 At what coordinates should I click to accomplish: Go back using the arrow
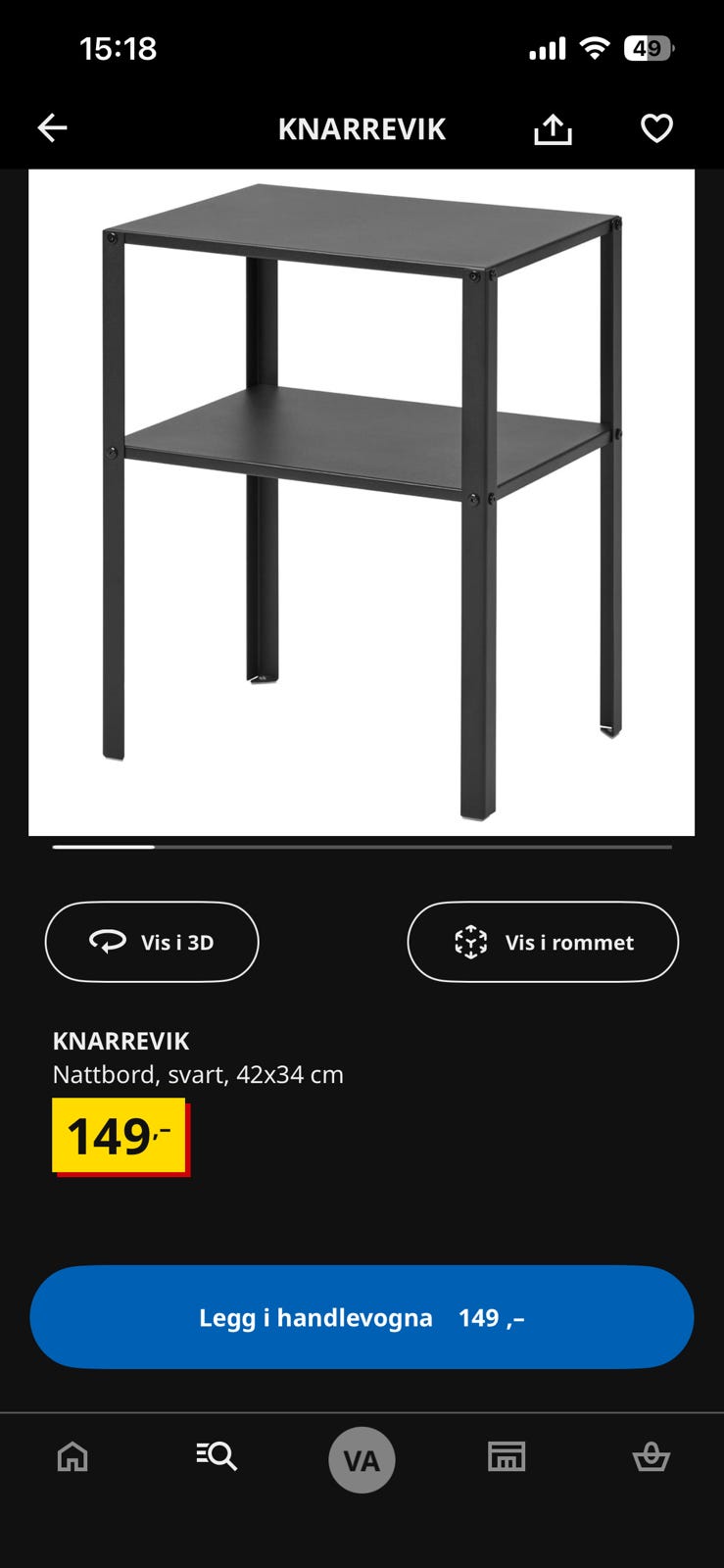53,127
